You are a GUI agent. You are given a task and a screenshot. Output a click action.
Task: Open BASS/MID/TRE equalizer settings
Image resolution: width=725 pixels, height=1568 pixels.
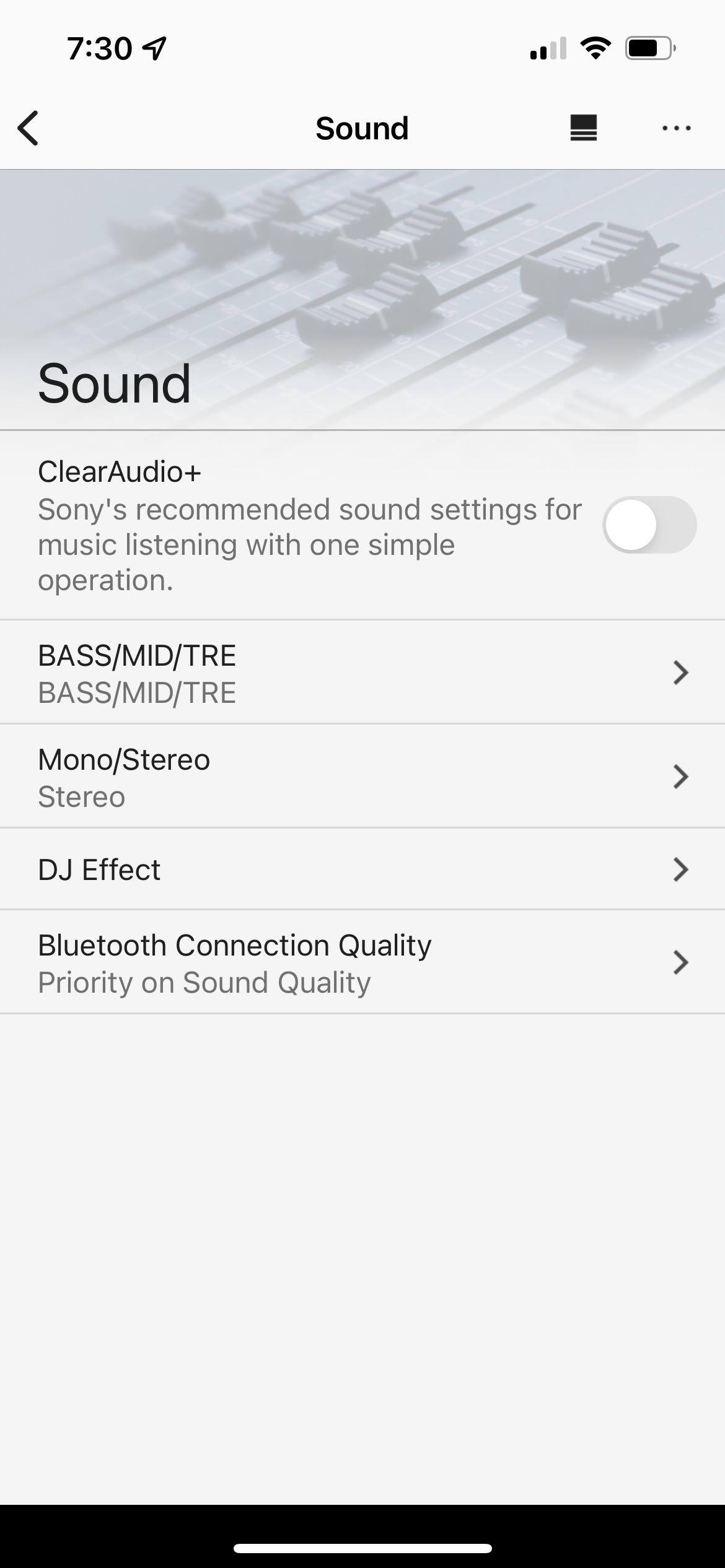click(x=362, y=673)
